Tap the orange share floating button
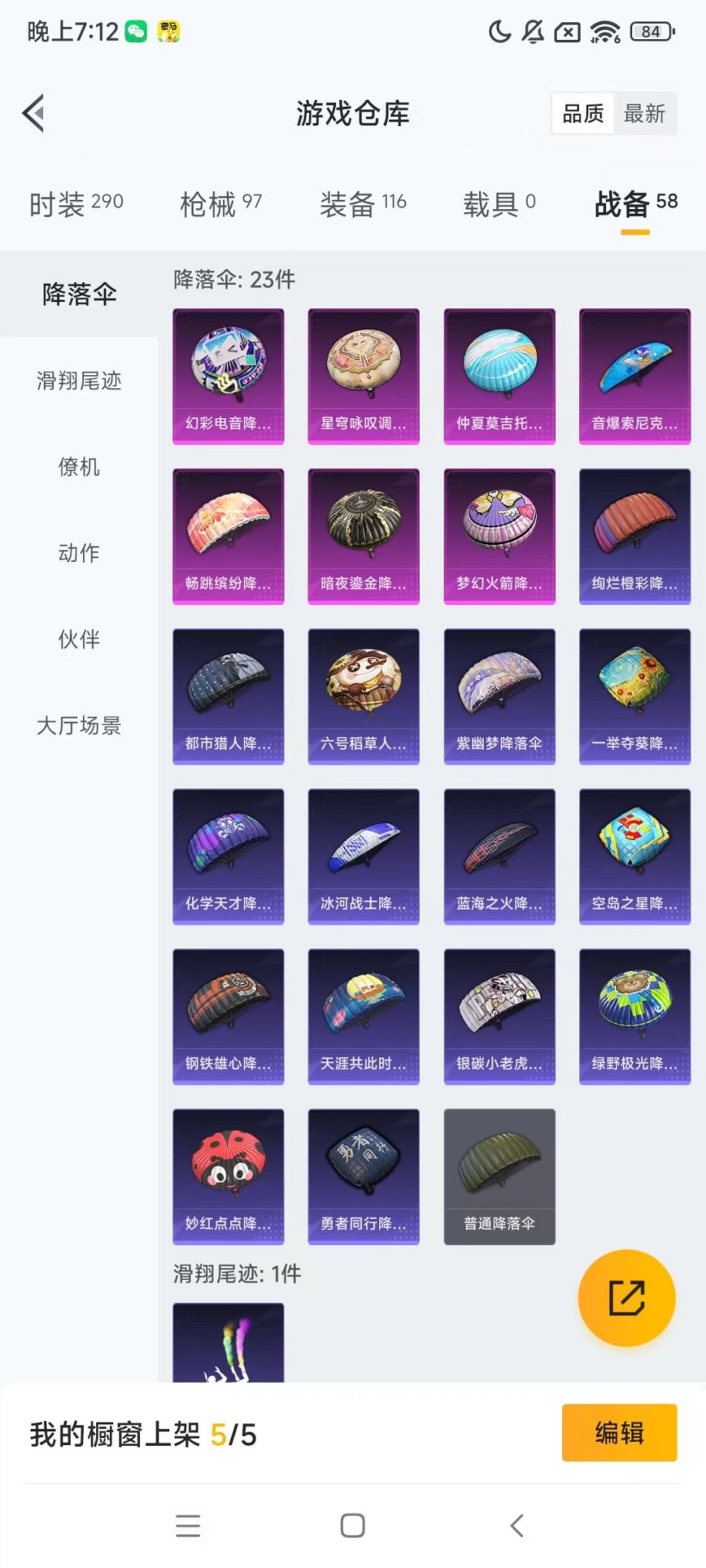The height and width of the screenshot is (1568, 706). 627,1298
